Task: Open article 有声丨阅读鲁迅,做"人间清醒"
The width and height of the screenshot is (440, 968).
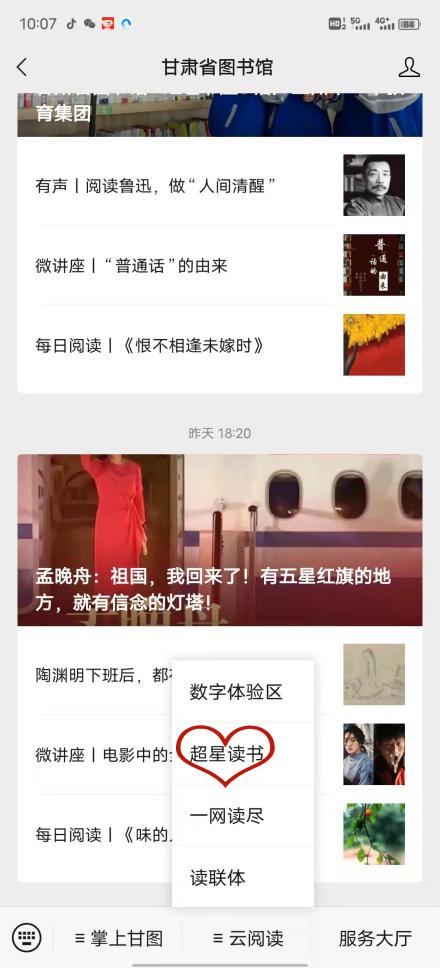Action: [220, 185]
